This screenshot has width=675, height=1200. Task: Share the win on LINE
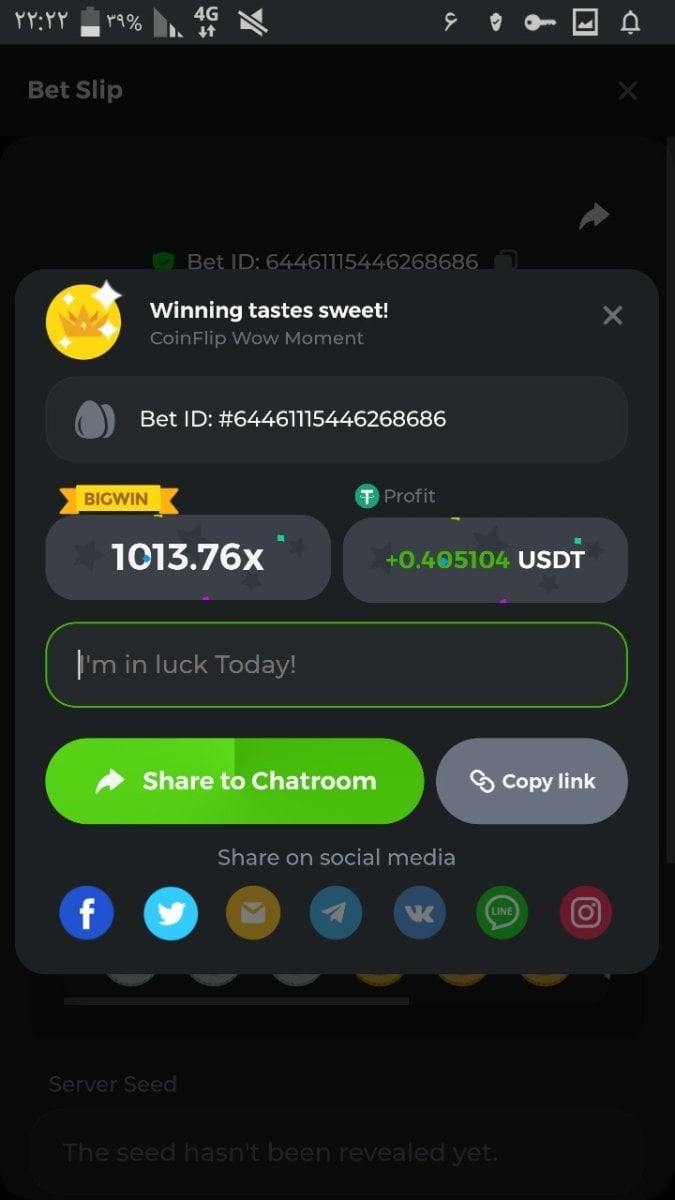(x=502, y=912)
